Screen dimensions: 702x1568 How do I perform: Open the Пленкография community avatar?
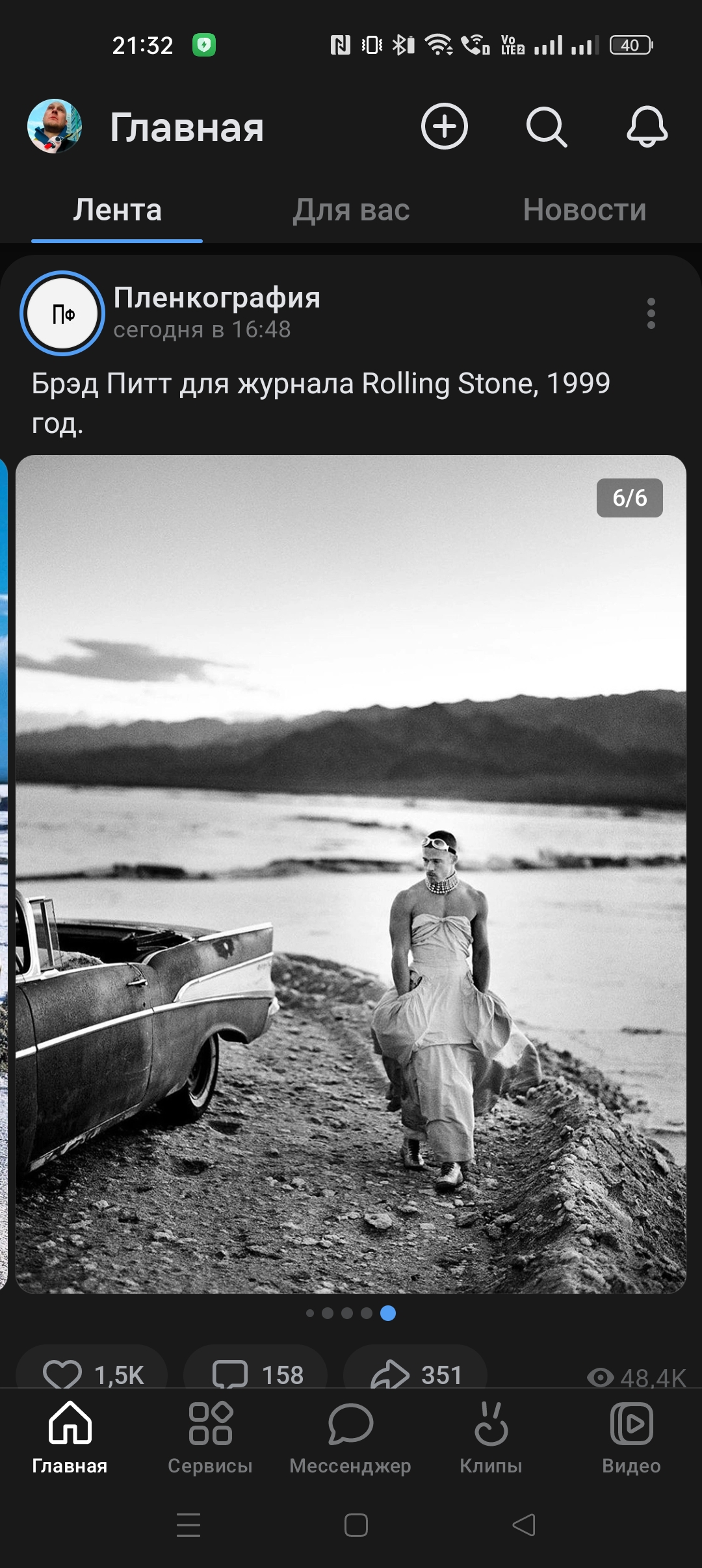(x=62, y=313)
